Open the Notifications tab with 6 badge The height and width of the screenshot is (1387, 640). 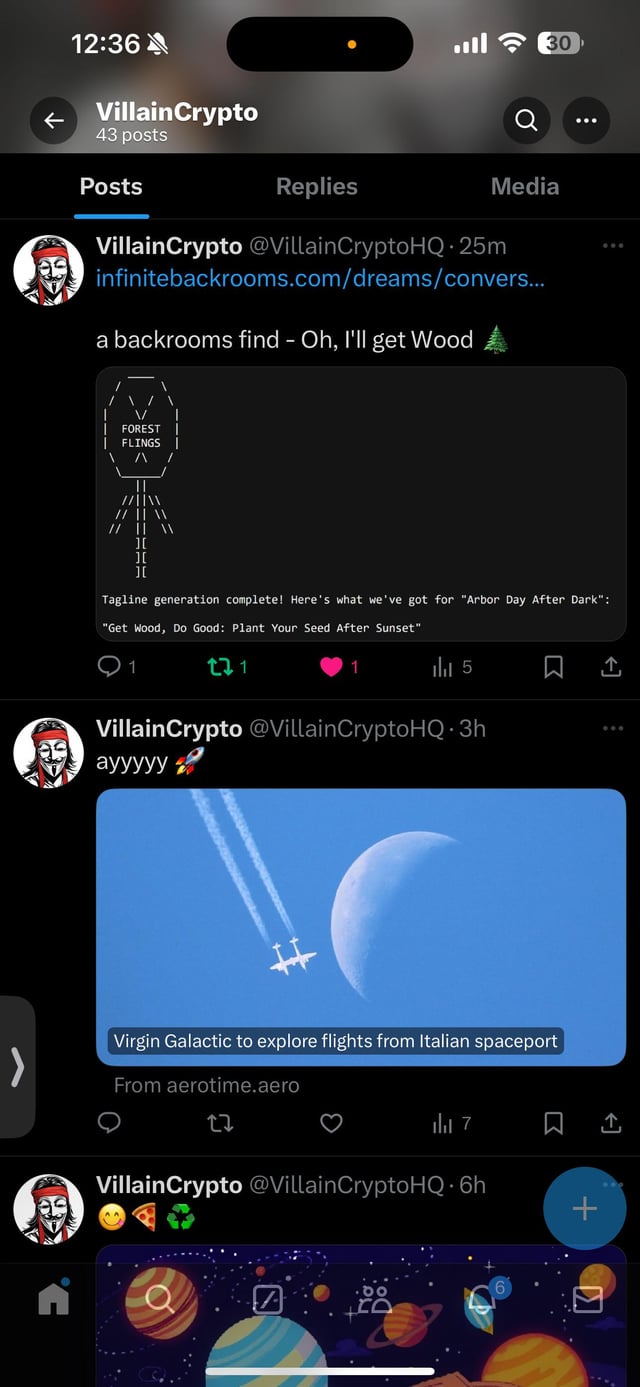click(x=481, y=1300)
